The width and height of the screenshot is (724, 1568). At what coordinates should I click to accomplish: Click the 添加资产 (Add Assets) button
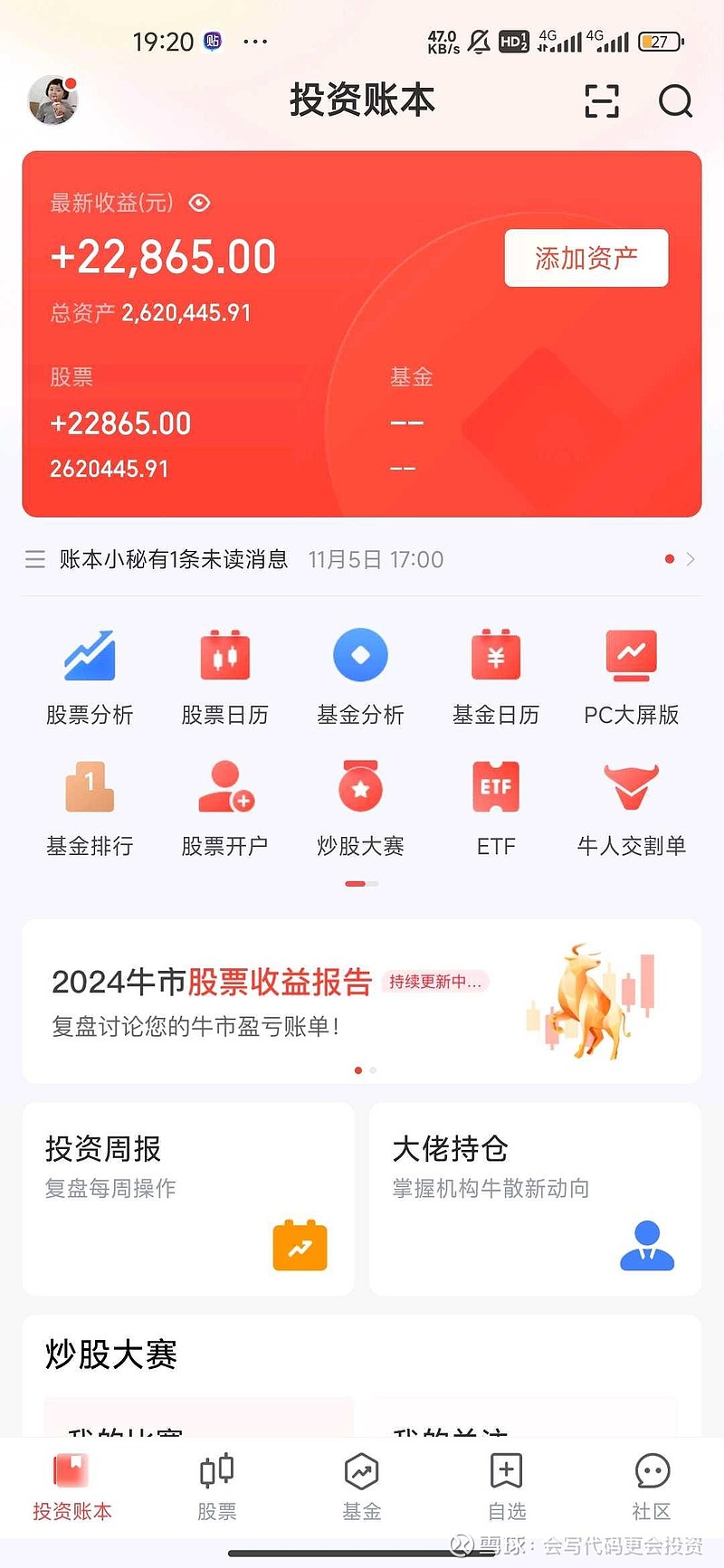coord(586,257)
